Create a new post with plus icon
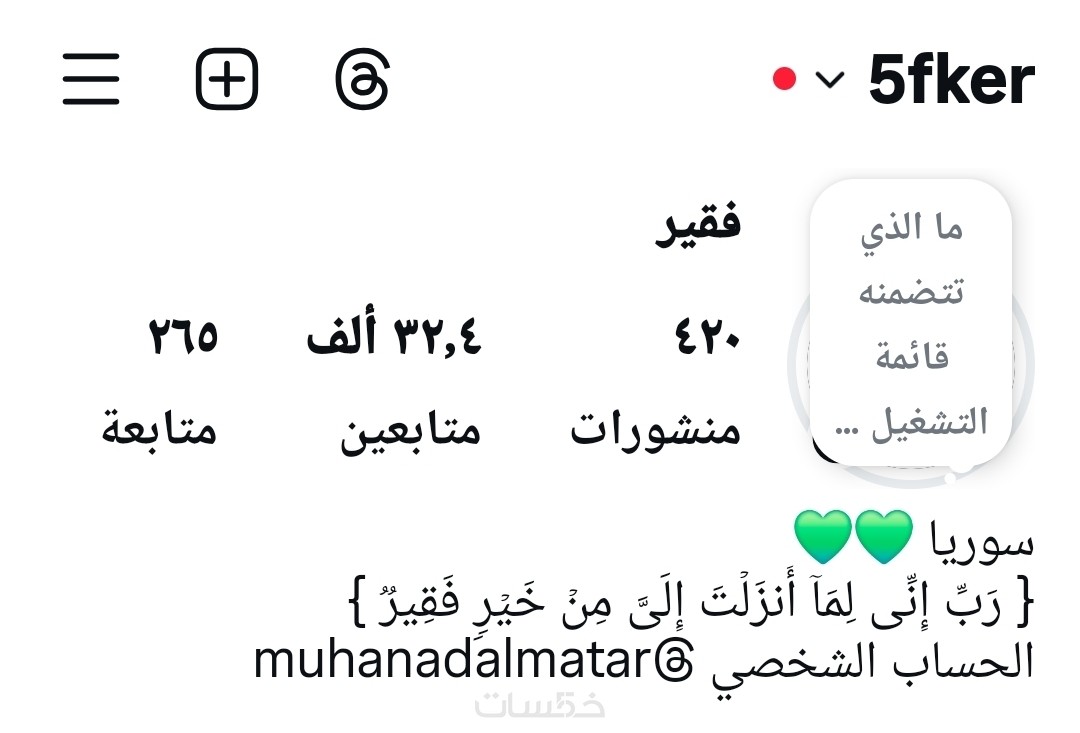The width and height of the screenshot is (1080, 733). tap(227, 79)
